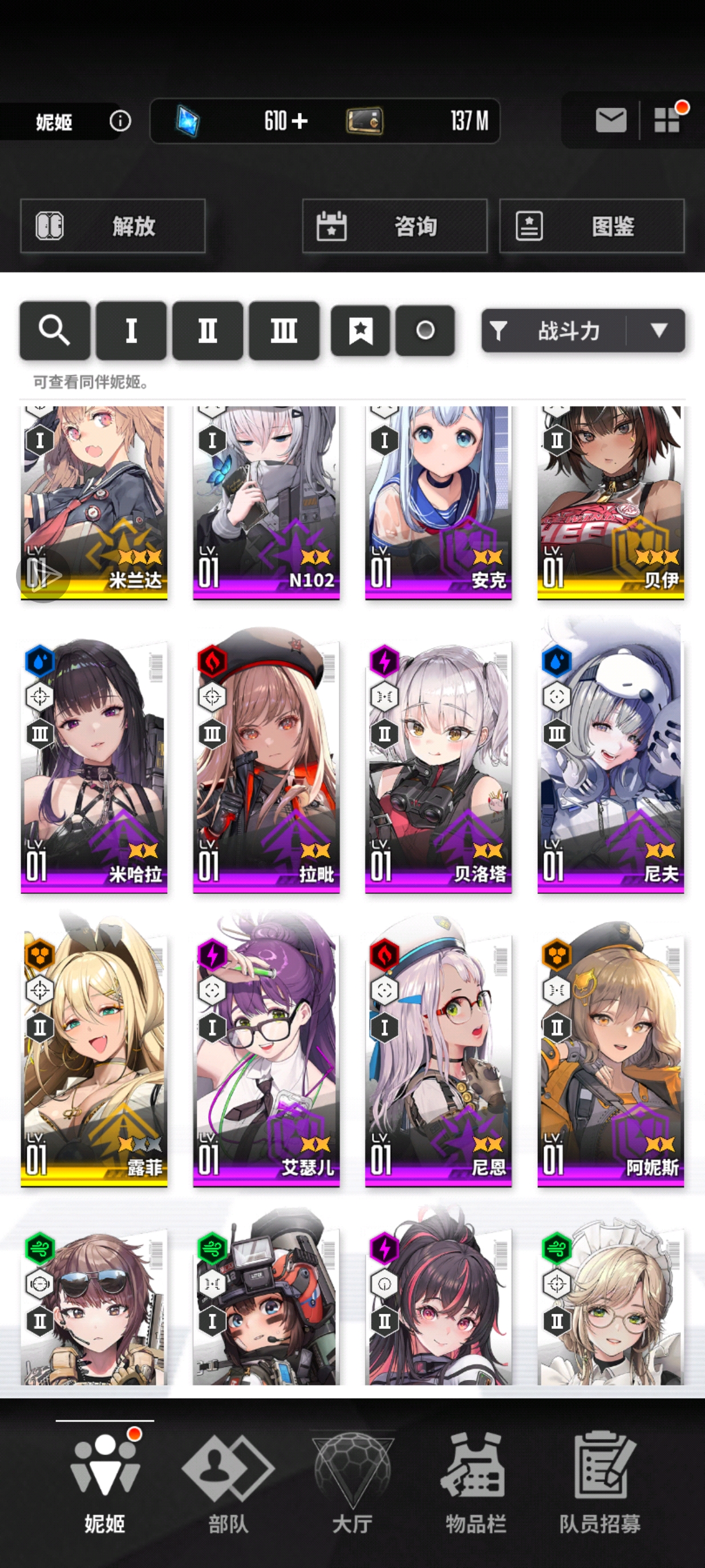Open the 妮姬 info icon
Screen dimensions: 705x1568
click(120, 121)
